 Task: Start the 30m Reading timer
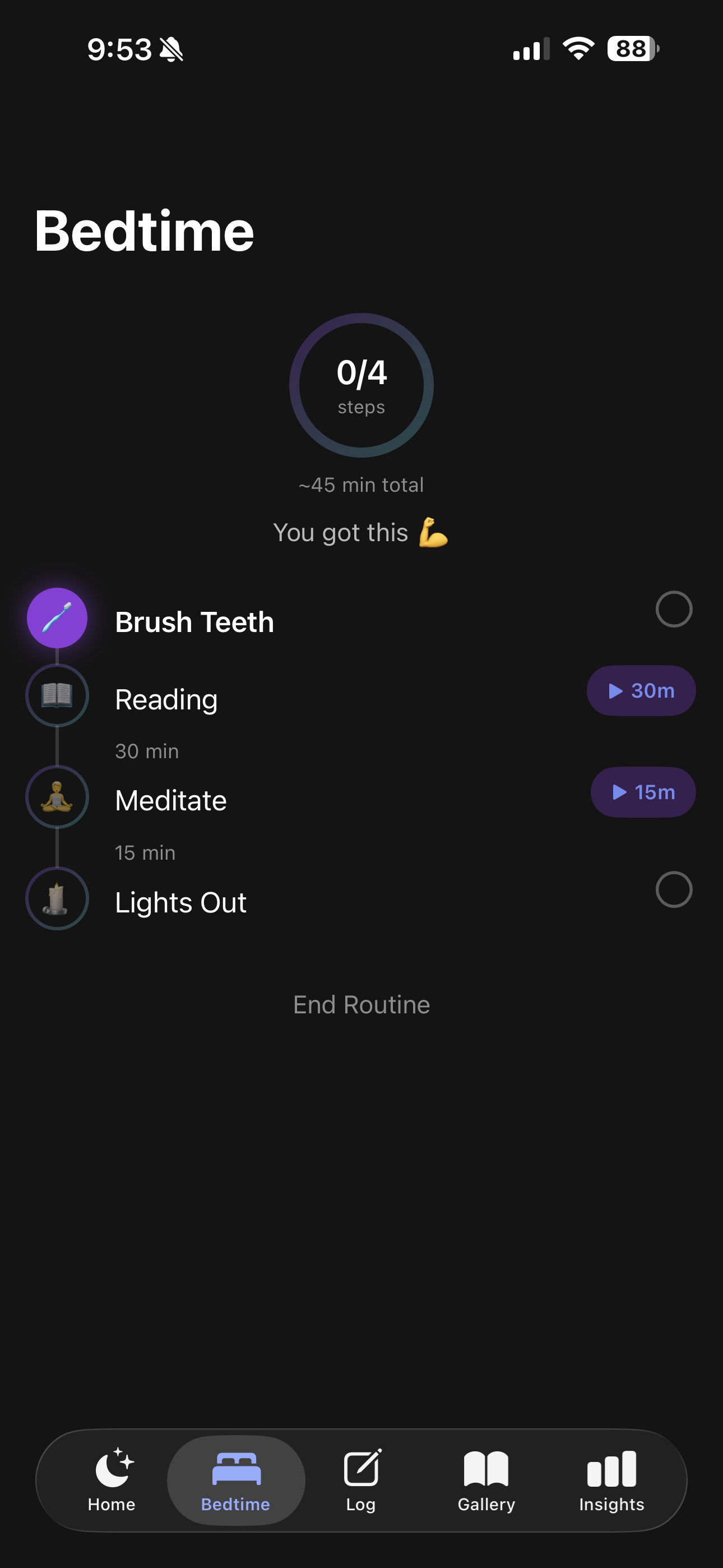click(x=641, y=691)
